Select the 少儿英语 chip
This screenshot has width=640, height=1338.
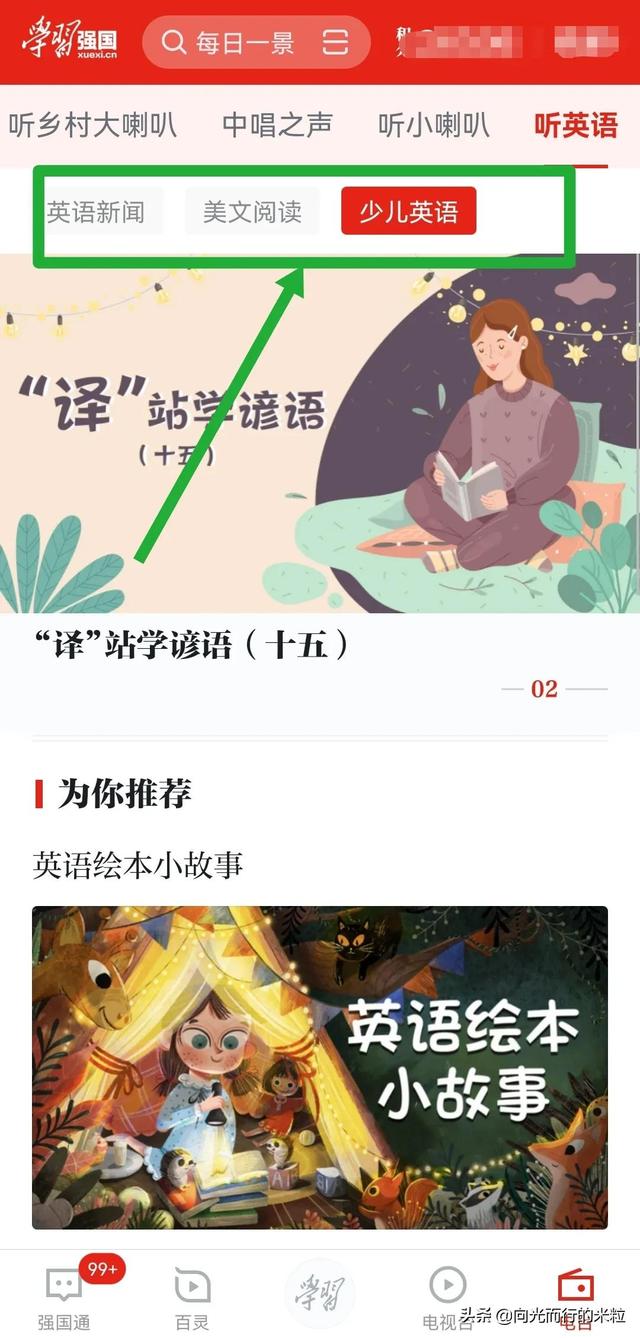[x=408, y=212]
